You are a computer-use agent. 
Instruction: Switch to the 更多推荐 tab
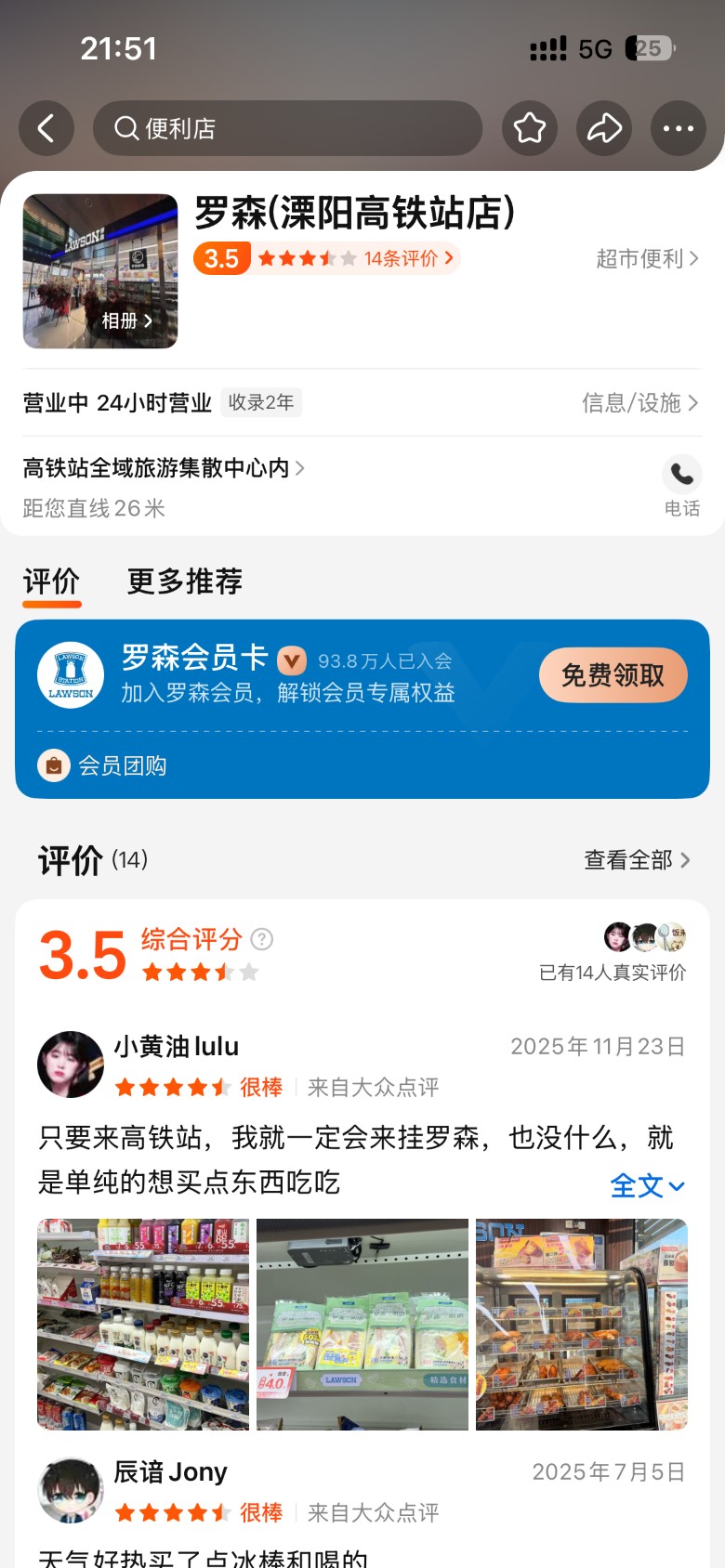pyautogui.click(x=185, y=581)
